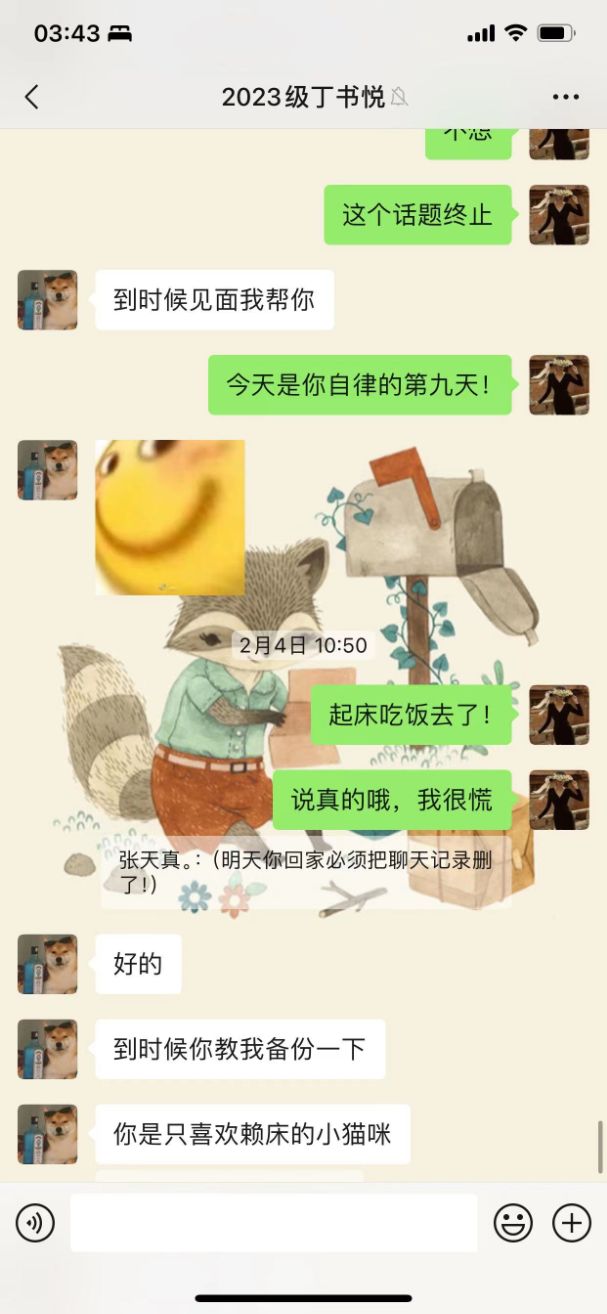Tap the message text input field
The image size is (607, 1314).
[x=273, y=1222]
